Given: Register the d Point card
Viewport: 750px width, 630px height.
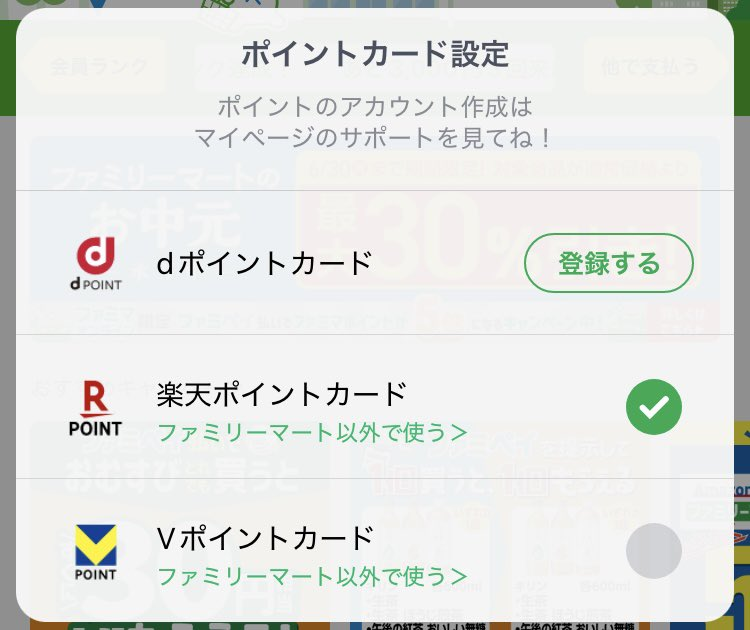Looking at the screenshot, I should click(x=608, y=263).
